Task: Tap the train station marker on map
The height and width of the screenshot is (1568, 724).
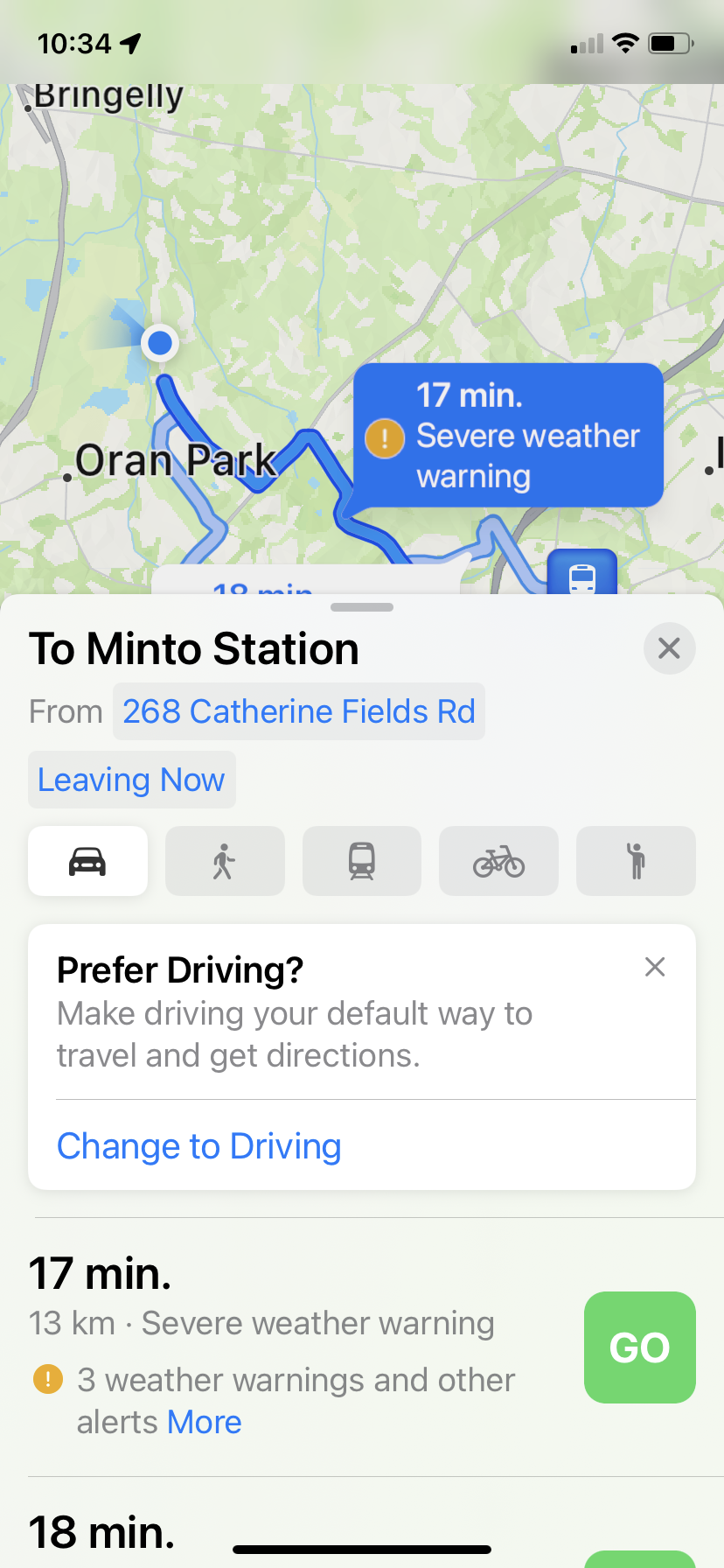Action: coord(582,573)
